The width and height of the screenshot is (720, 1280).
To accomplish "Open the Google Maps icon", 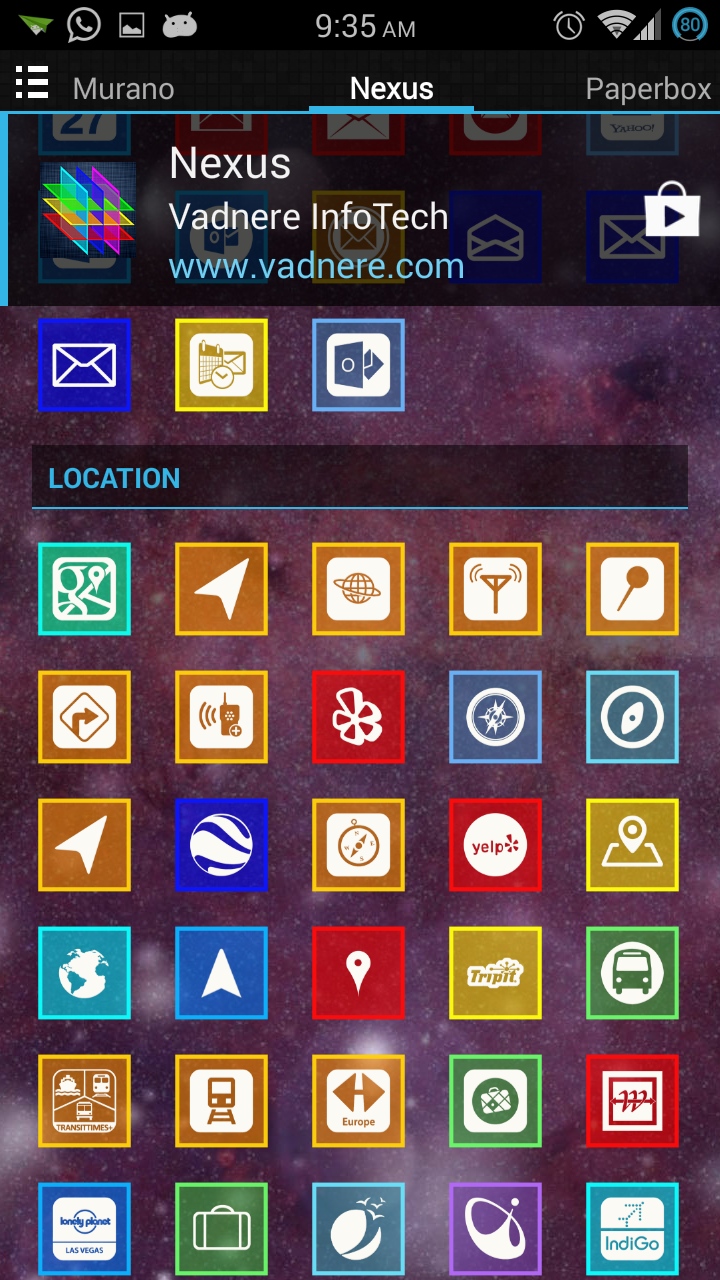I will [84, 589].
